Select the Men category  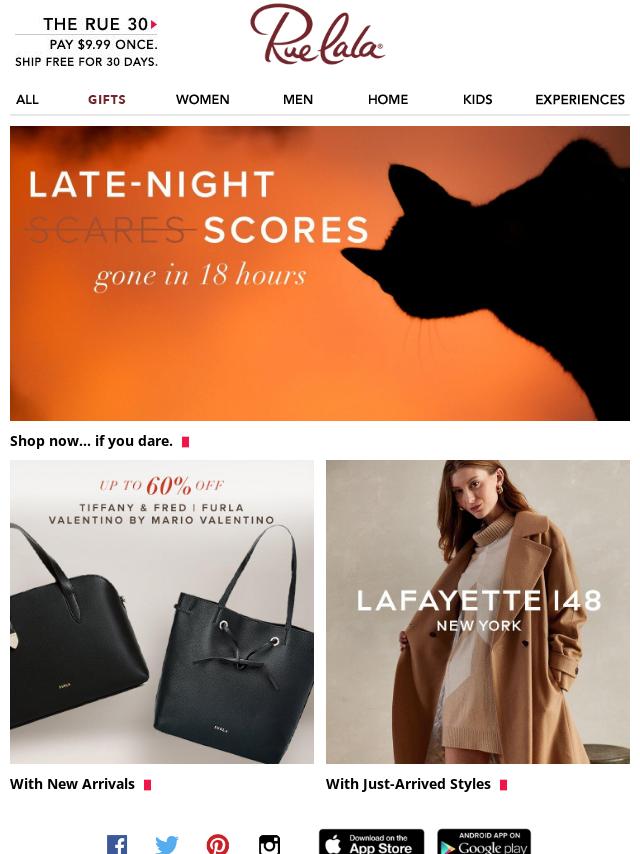click(x=298, y=99)
